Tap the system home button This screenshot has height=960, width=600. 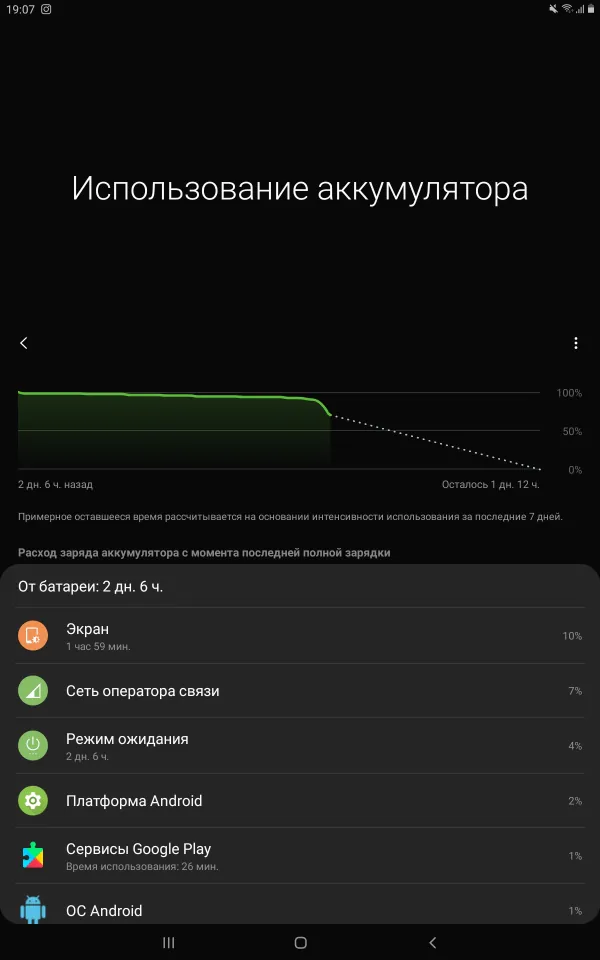[x=300, y=943]
